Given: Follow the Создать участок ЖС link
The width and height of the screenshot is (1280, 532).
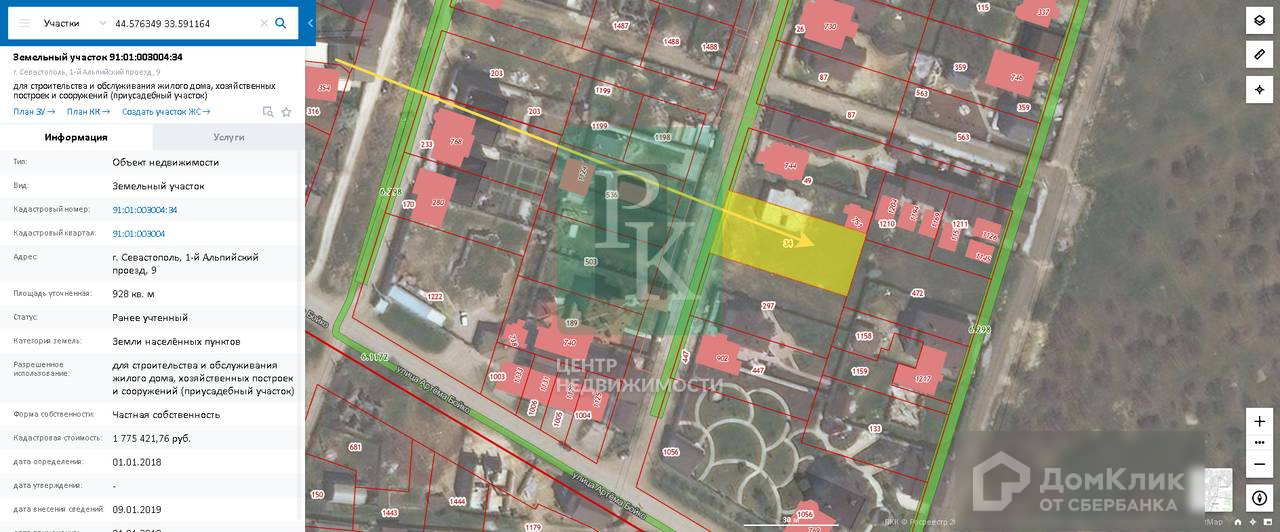Looking at the screenshot, I should (x=165, y=112).
